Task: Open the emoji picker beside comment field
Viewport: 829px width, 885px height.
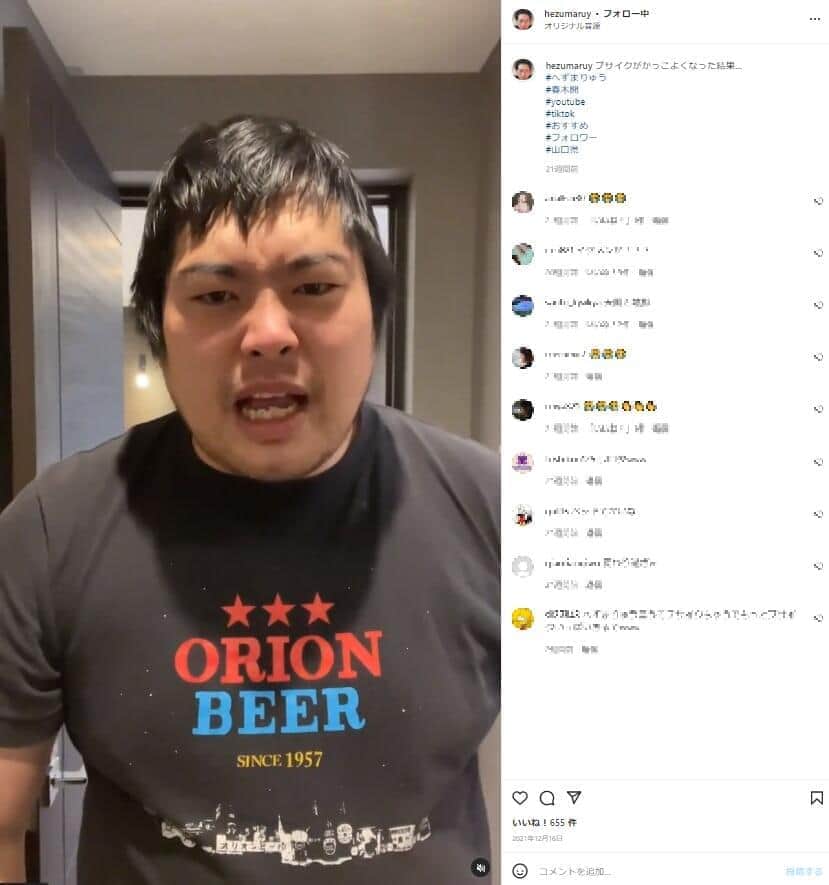Action: 520,871
